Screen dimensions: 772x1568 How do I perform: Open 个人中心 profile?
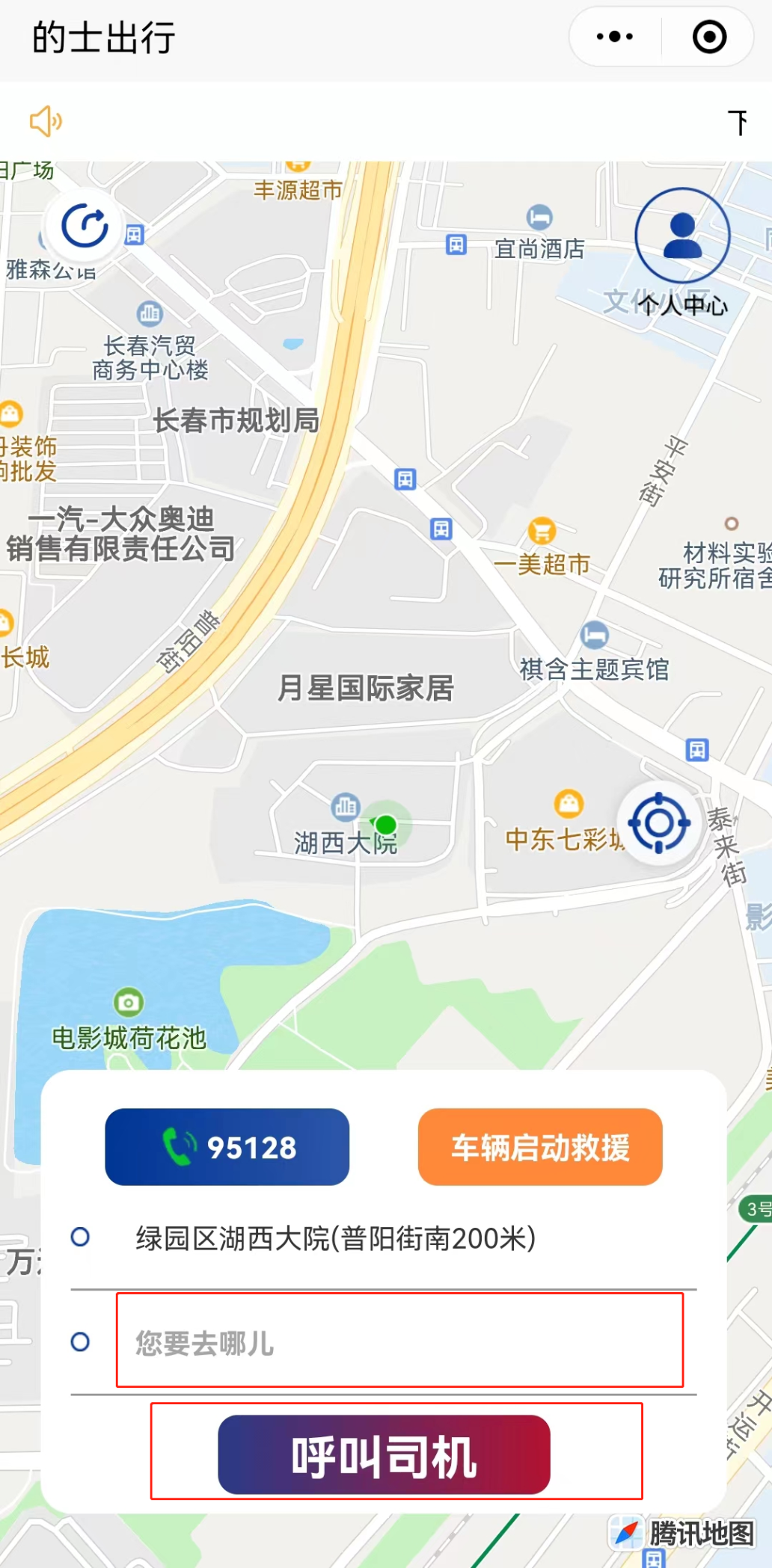(x=682, y=237)
